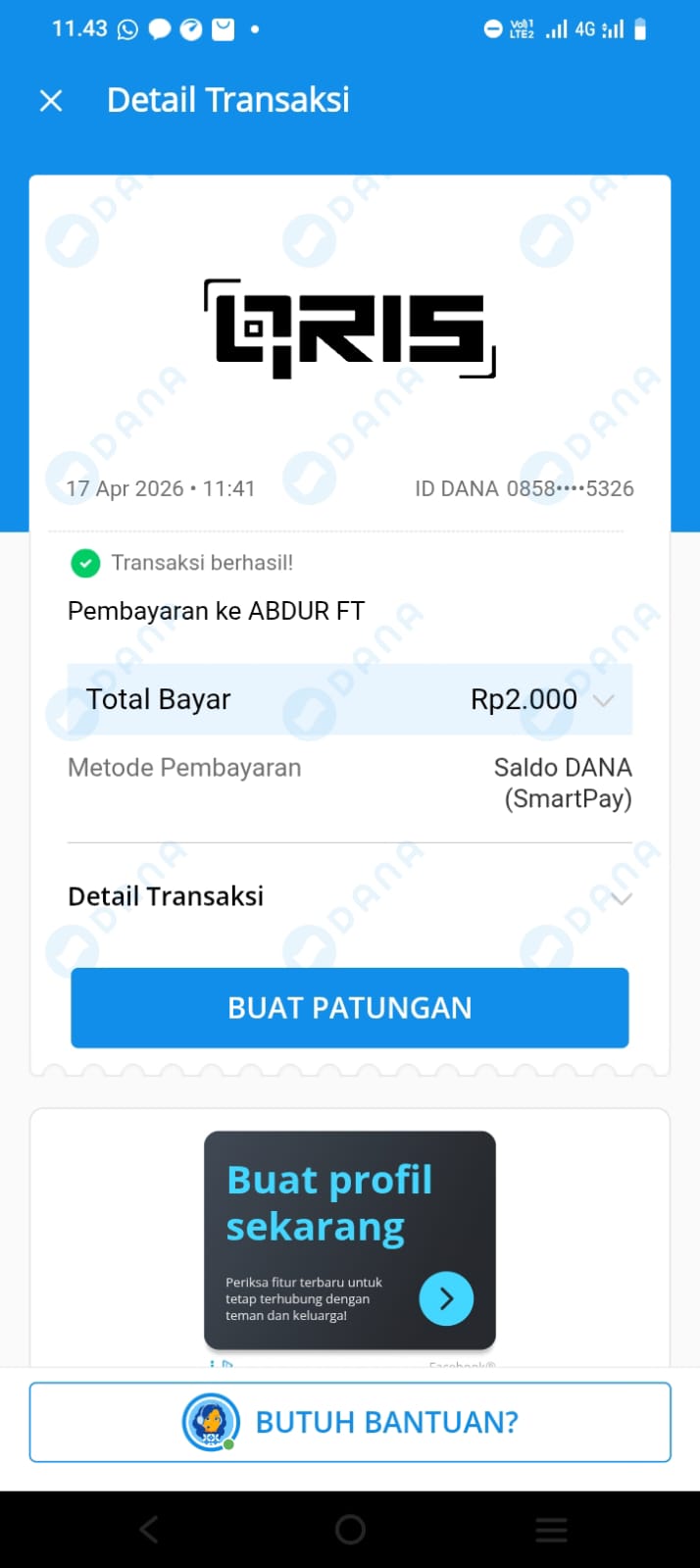Open BUTUH BANTUAN help

[x=350, y=1422]
